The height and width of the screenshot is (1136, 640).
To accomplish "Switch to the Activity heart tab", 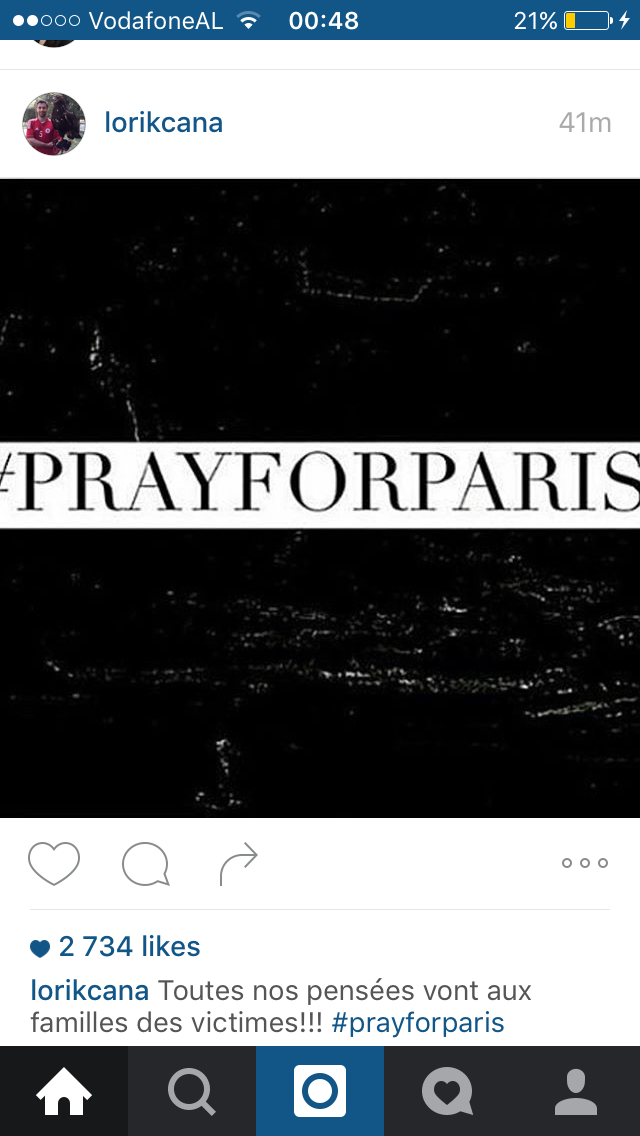I will pyautogui.click(x=448, y=1091).
